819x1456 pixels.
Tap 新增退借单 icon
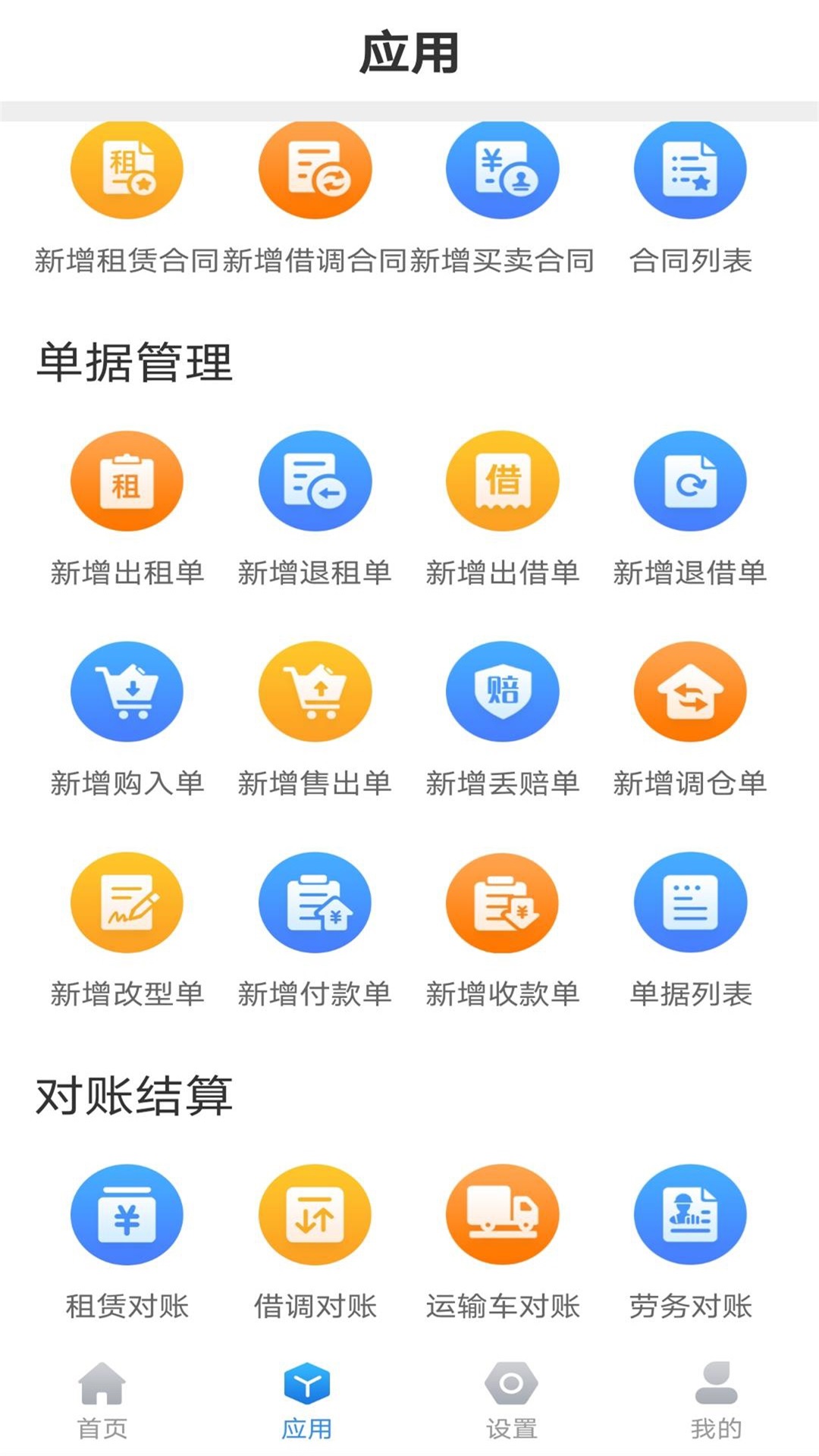point(690,482)
